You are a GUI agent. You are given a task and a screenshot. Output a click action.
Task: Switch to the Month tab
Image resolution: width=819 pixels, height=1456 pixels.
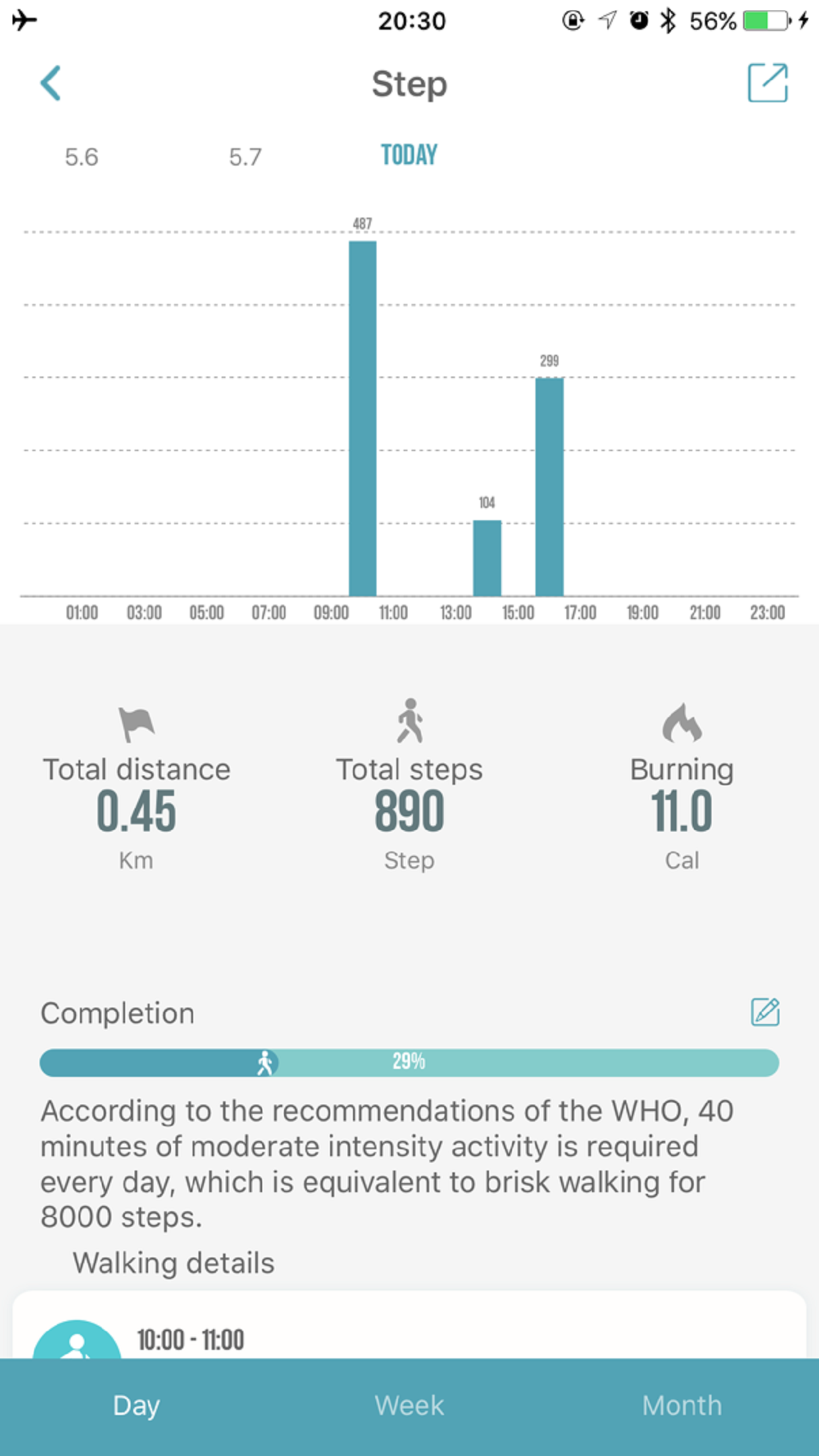point(682,1405)
